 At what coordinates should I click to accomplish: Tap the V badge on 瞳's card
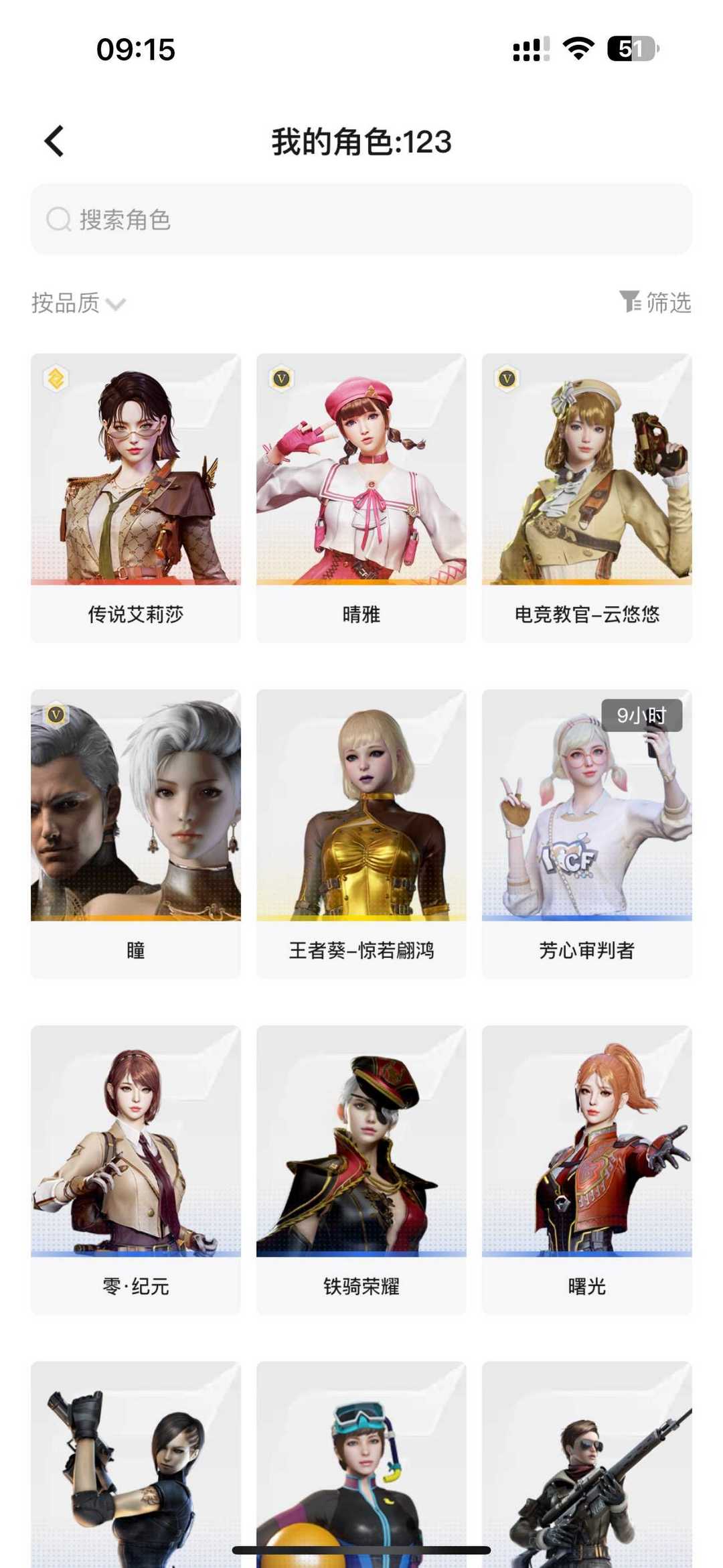click(x=55, y=717)
